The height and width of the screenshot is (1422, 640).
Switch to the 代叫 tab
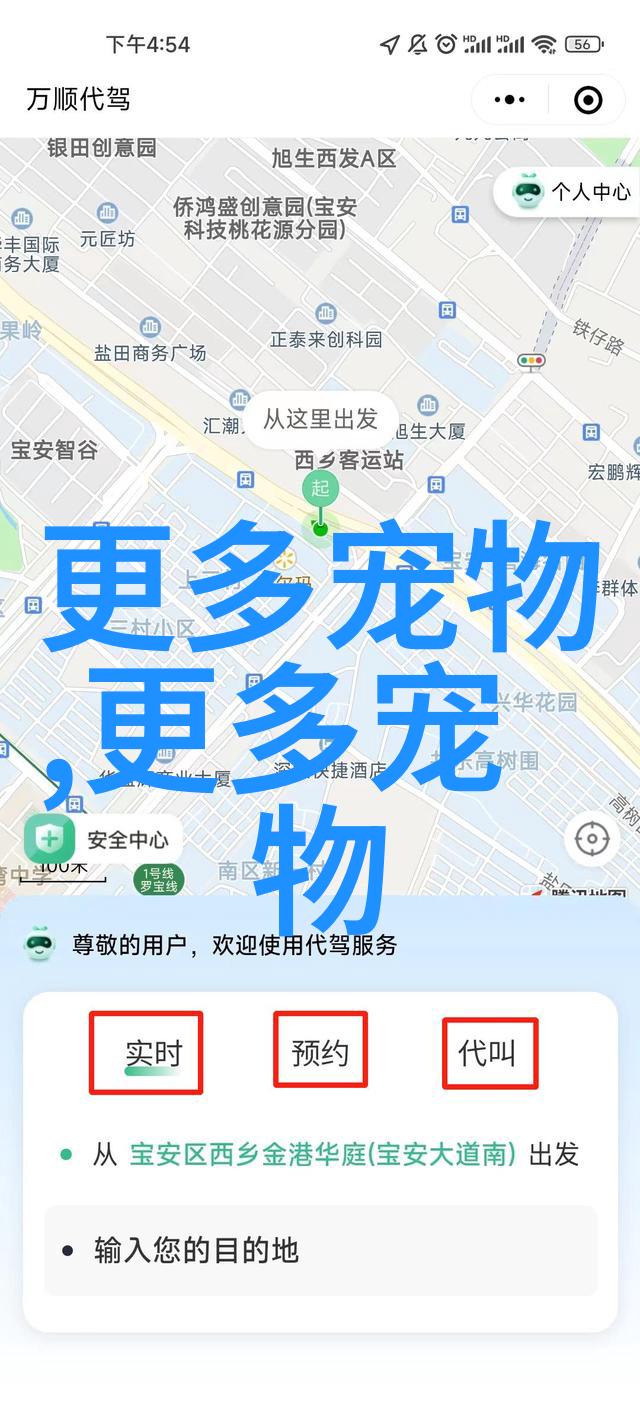490,1052
